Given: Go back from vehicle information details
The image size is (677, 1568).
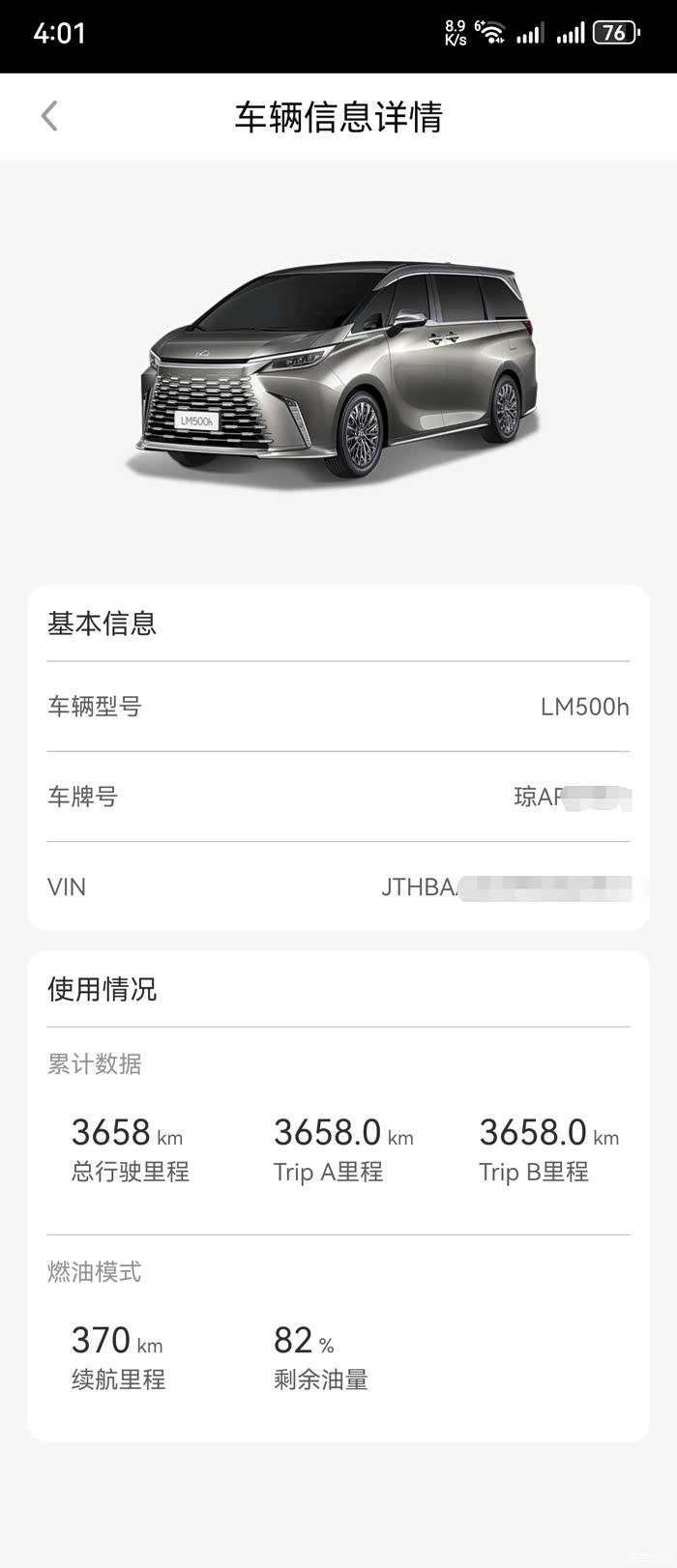Looking at the screenshot, I should (49, 116).
